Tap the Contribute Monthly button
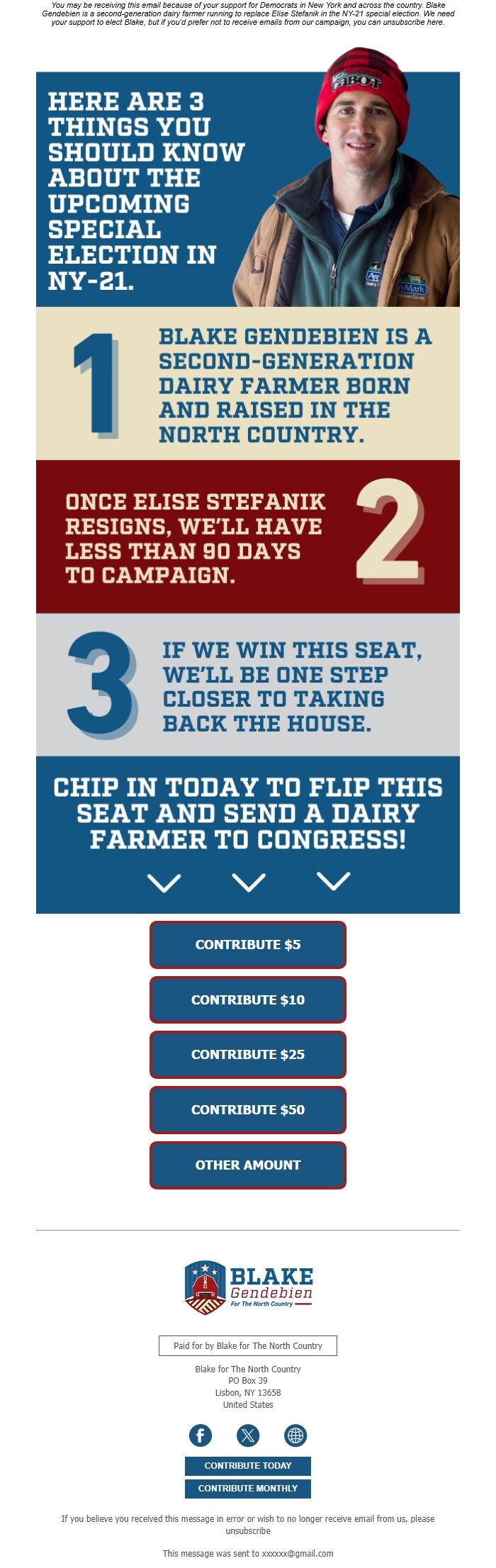 click(x=247, y=1488)
